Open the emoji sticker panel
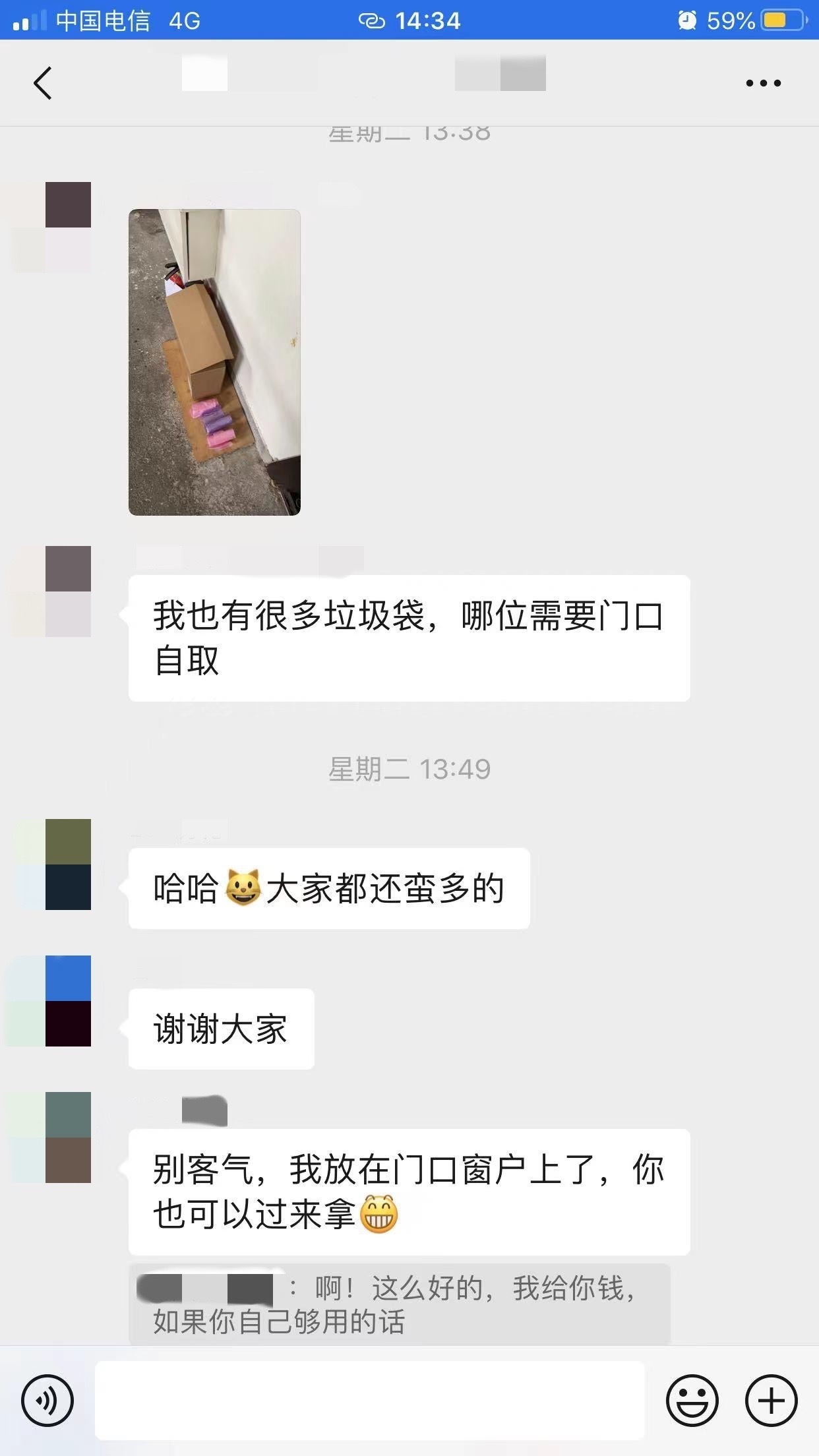The width and height of the screenshot is (819, 1456). click(x=692, y=1401)
